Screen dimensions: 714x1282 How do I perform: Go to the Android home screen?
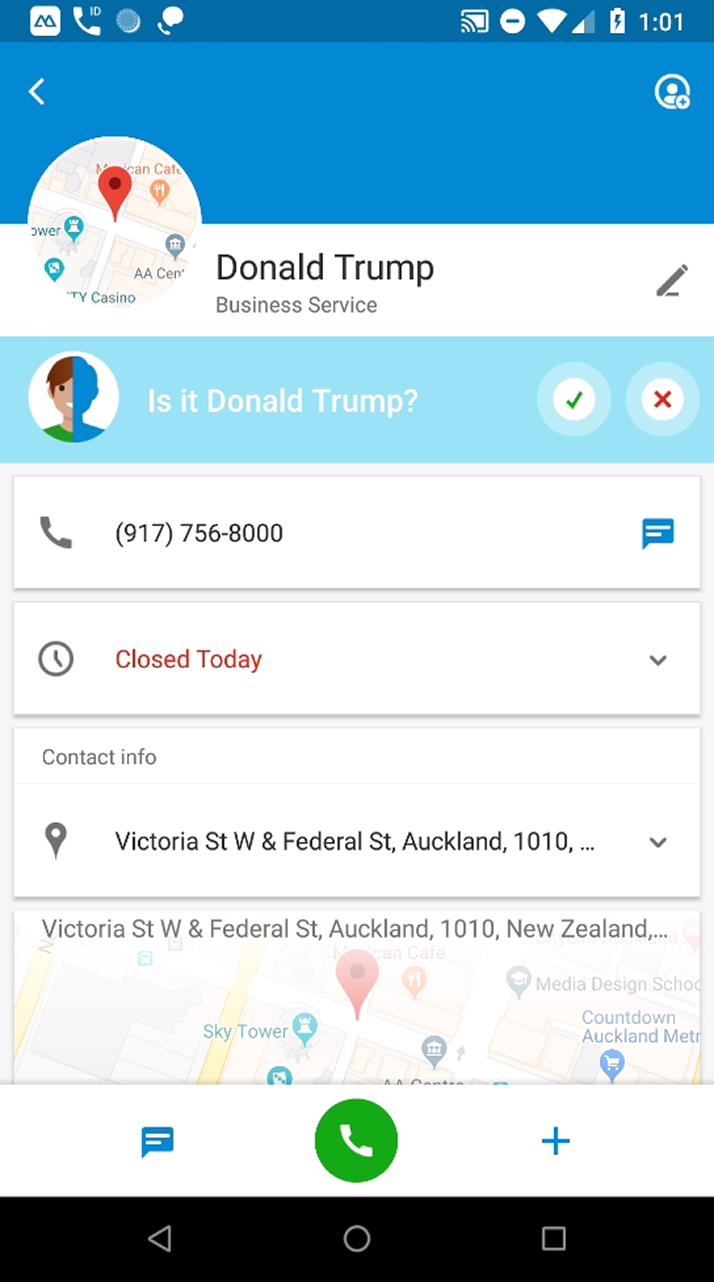click(x=357, y=1239)
